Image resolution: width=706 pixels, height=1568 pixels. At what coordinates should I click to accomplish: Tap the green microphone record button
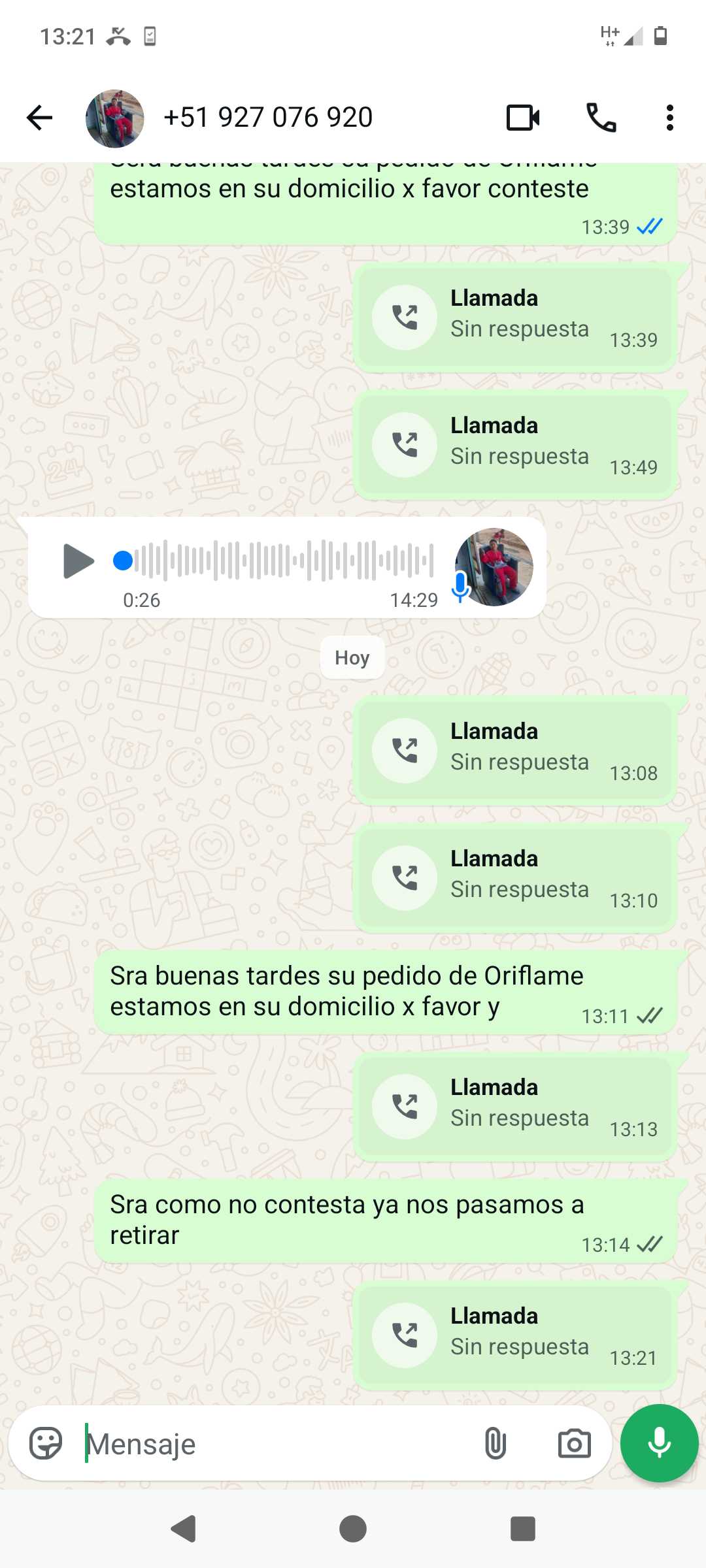point(659,1443)
